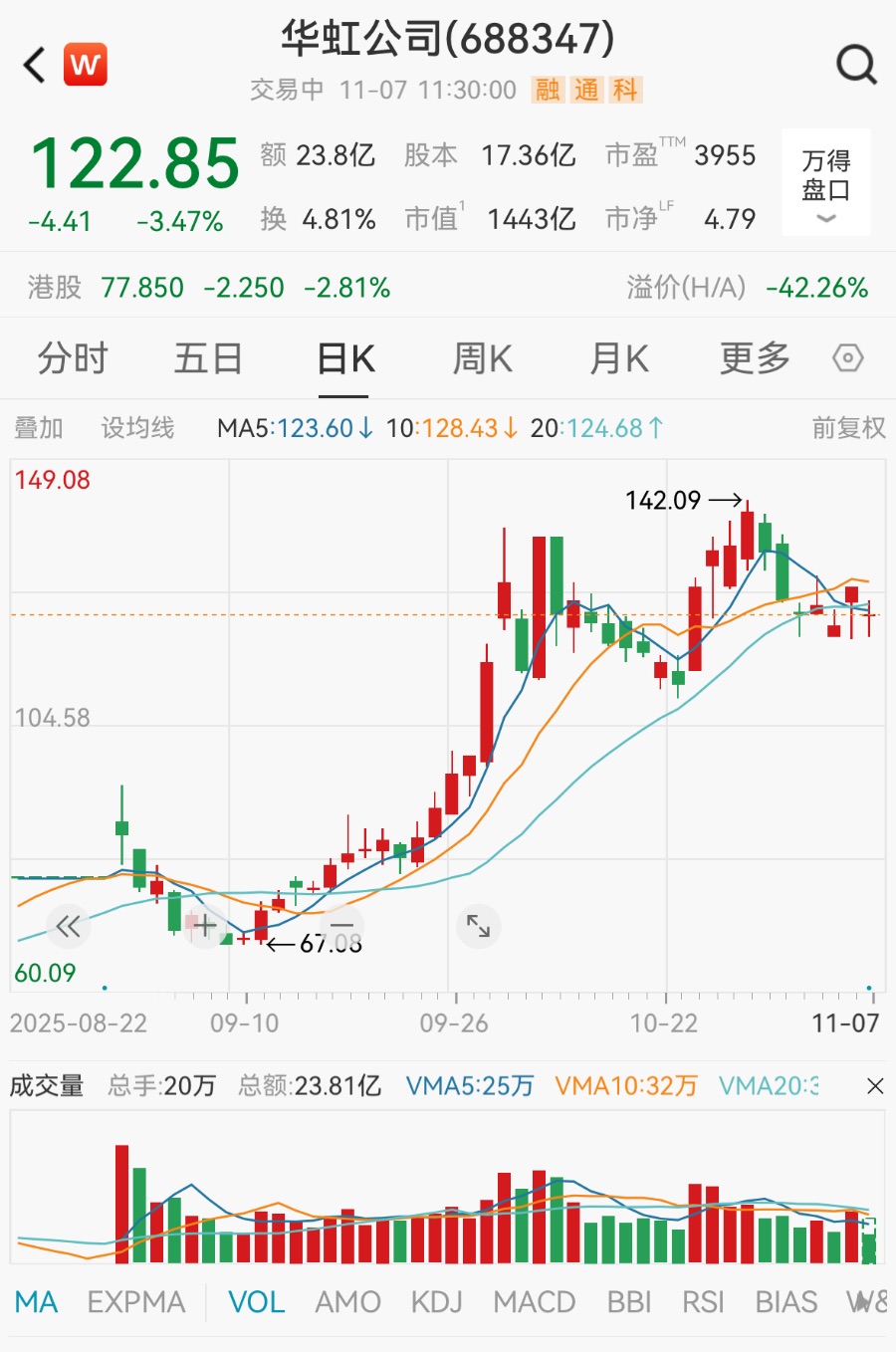Close the 成交量 volume panel with the X

click(874, 1086)
